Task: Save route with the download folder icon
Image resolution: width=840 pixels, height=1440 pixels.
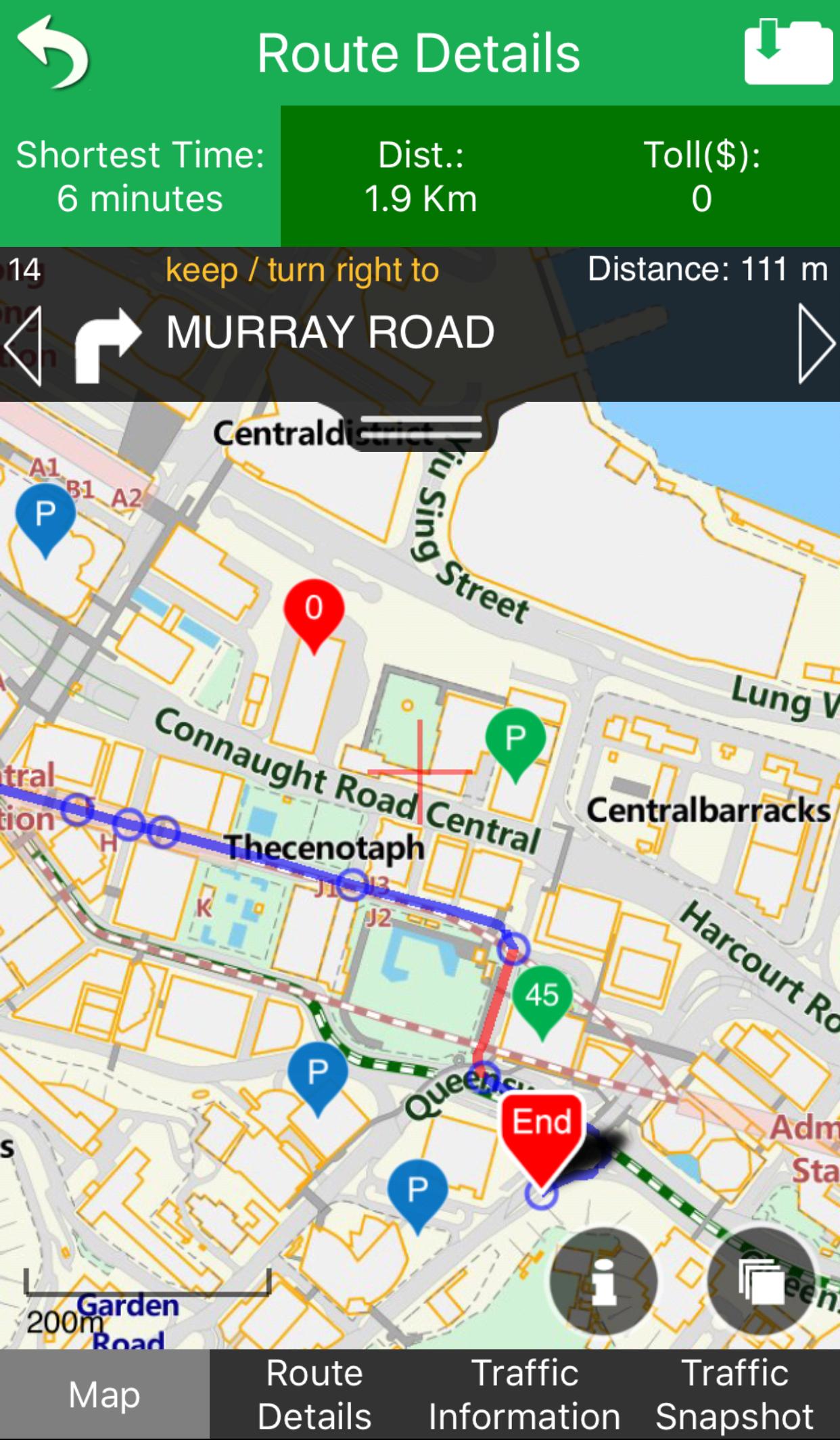Action: 788,53
